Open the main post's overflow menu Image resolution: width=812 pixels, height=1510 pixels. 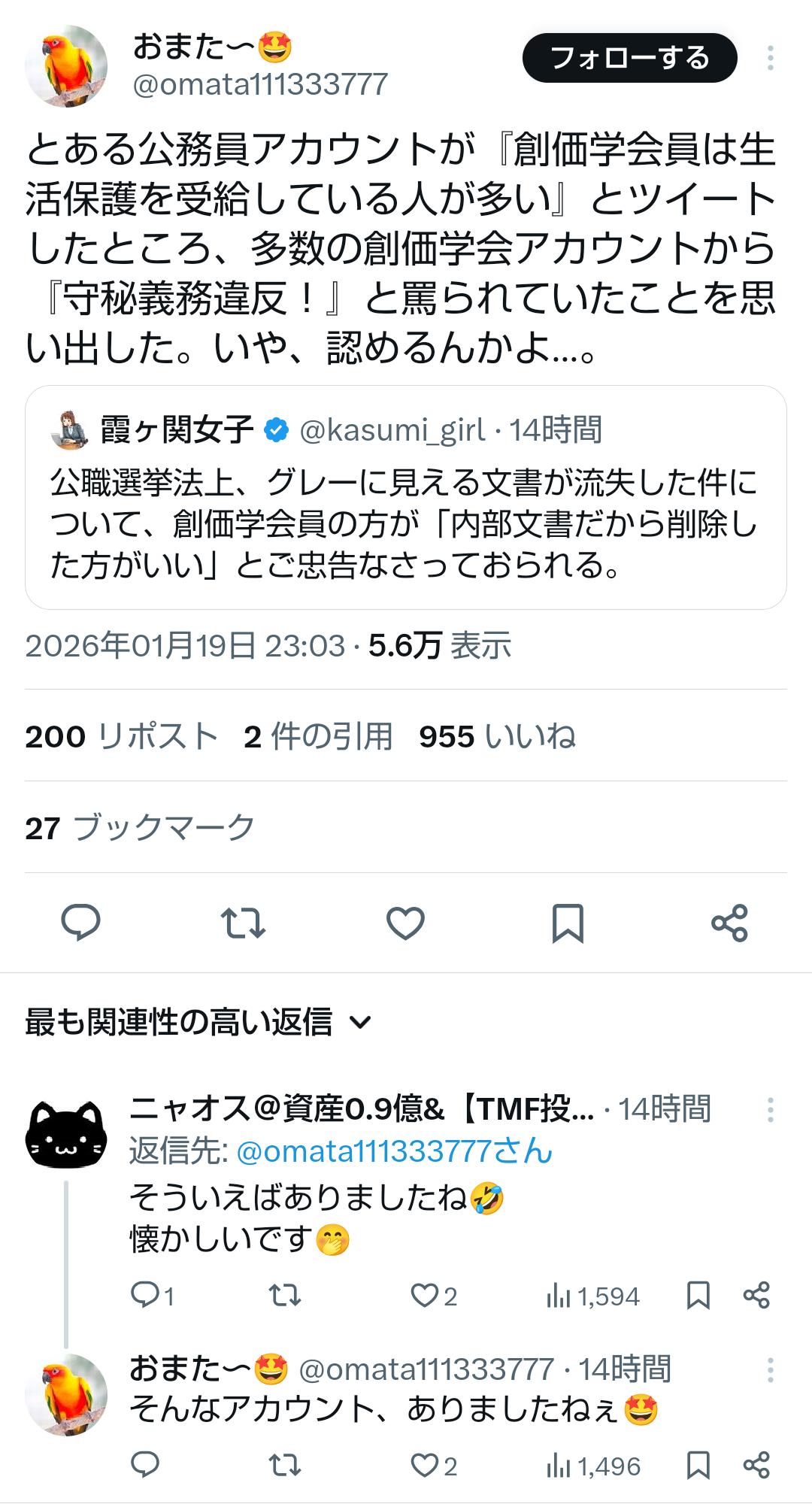pyautogui.click(x=770, y=59)
